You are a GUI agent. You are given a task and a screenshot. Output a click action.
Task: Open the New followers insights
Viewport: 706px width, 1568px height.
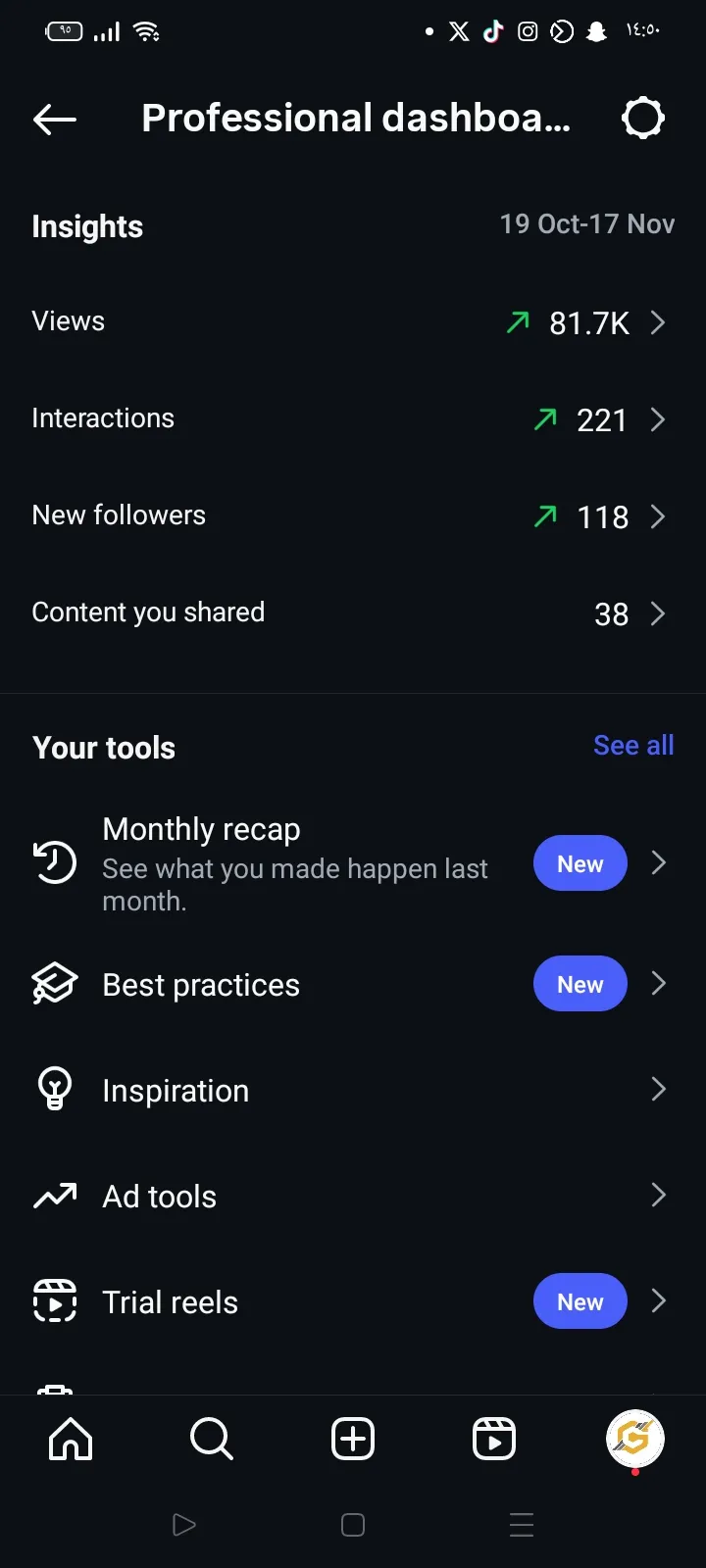point(353,515)
